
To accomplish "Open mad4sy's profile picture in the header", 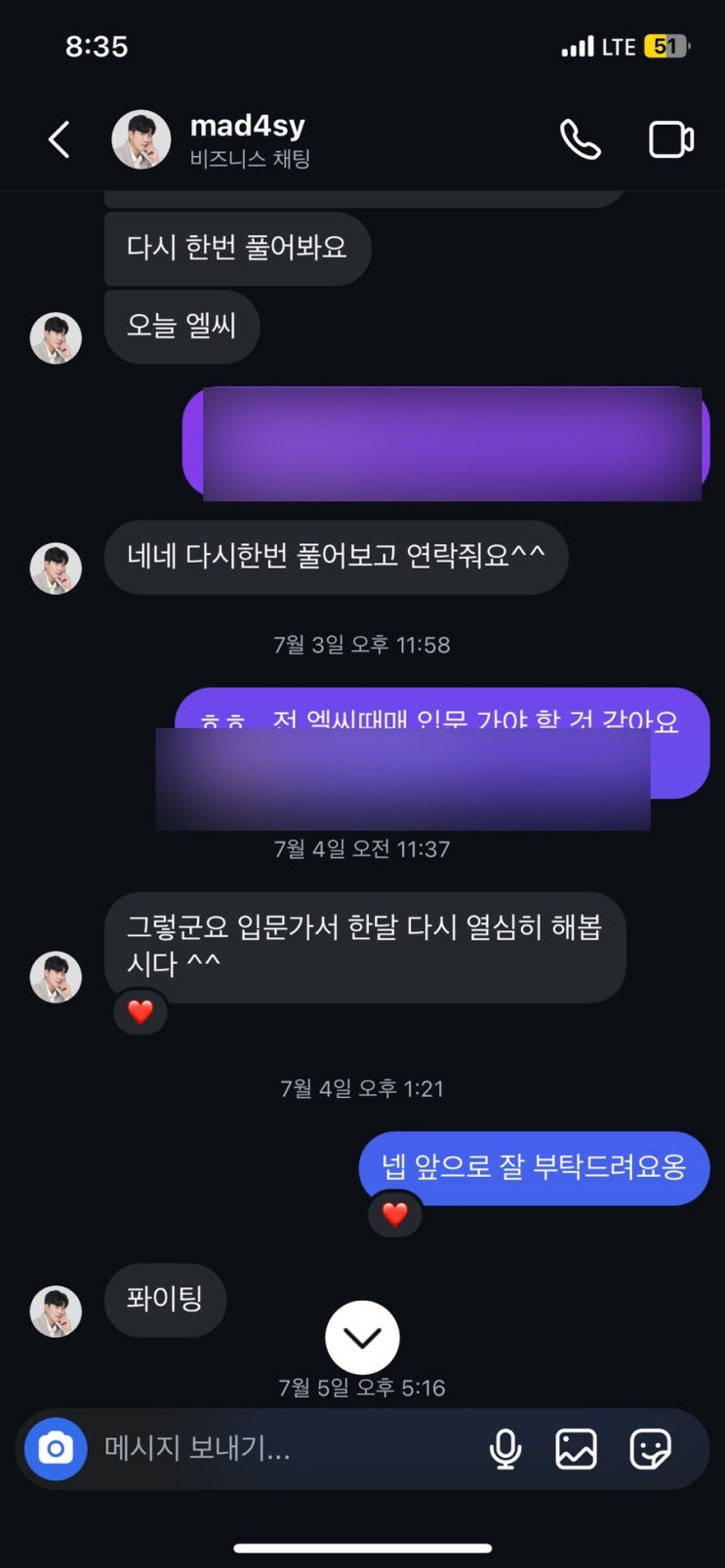I will click(141, 138).
